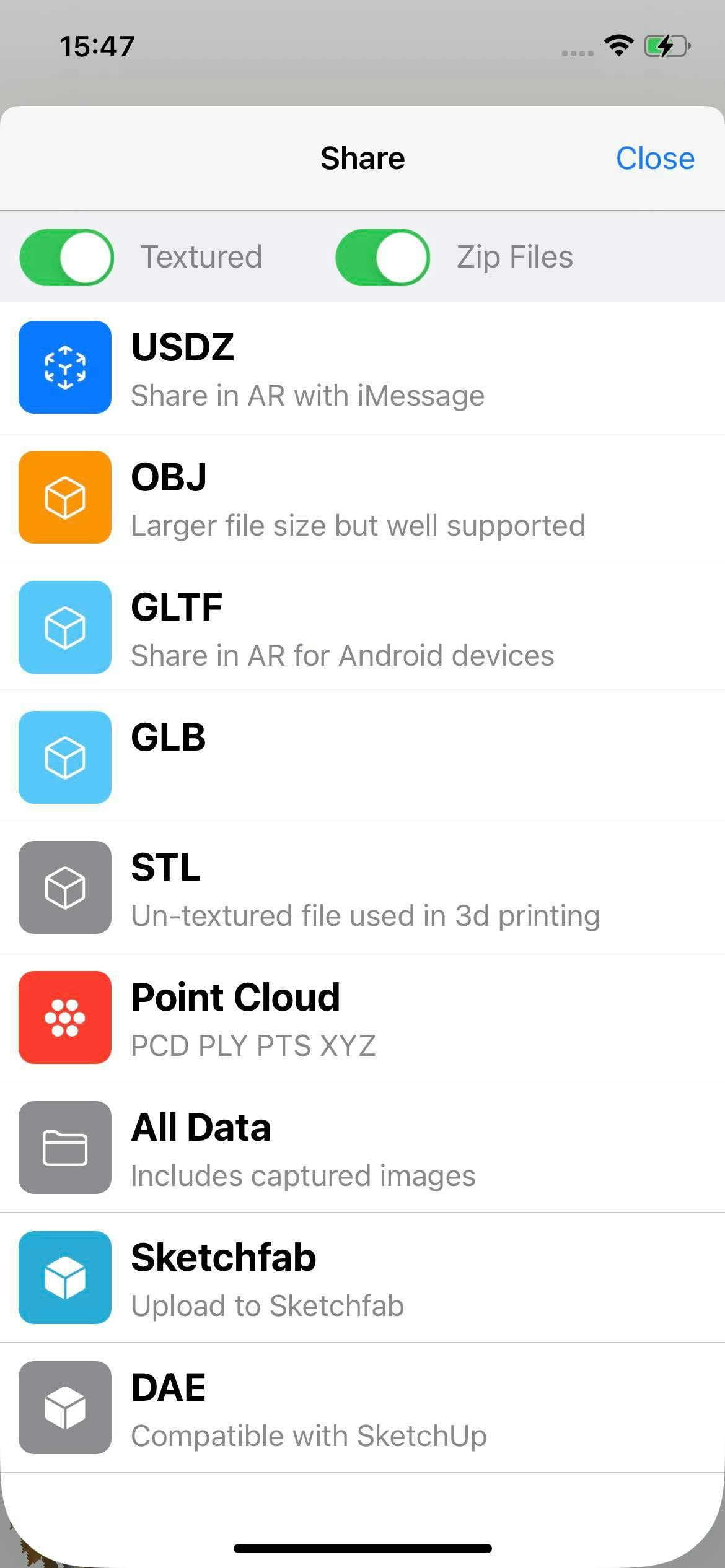Viewport: 725px width, 1568px height.
Task: Disable the Zip Files toggle
Action: (382, 257)
